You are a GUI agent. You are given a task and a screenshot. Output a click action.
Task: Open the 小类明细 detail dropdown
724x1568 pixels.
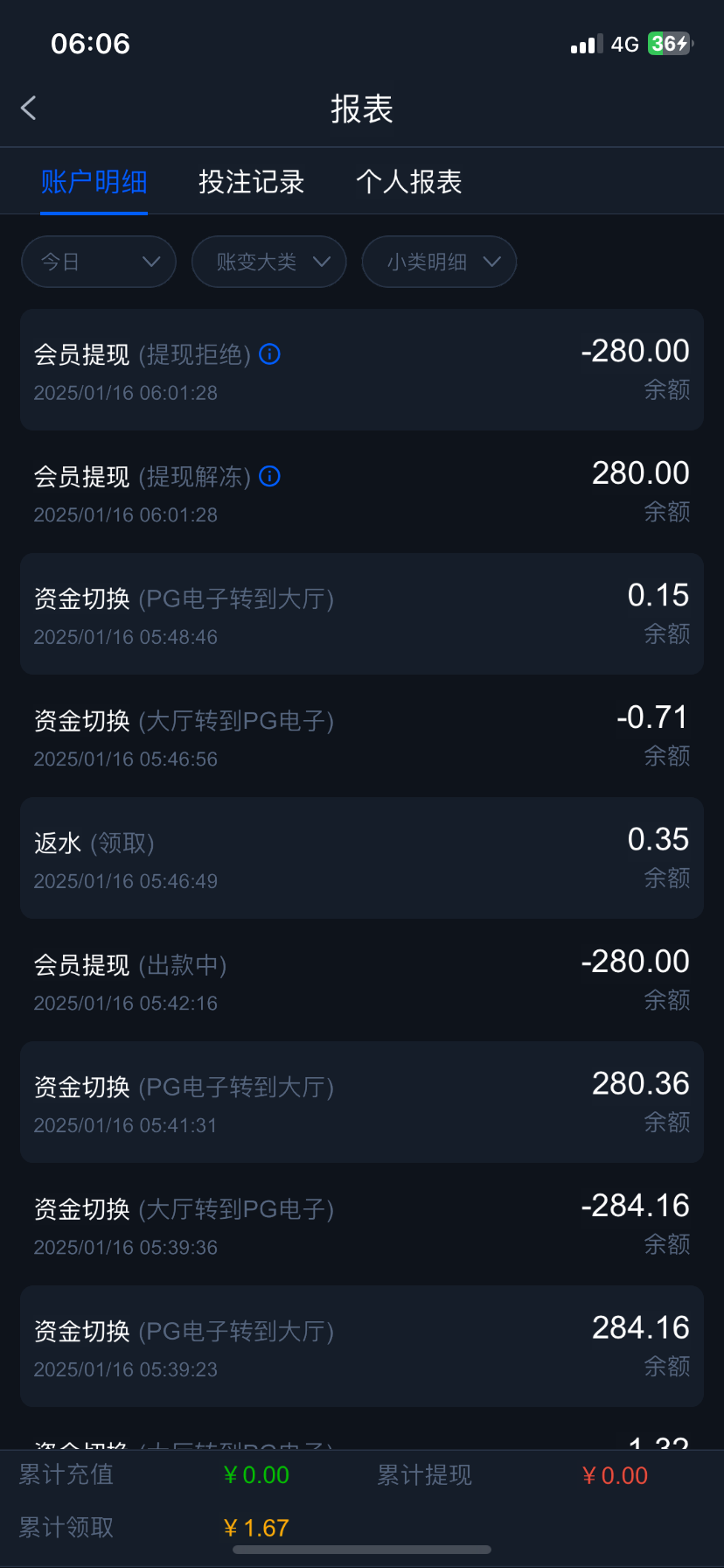point(439,262)
